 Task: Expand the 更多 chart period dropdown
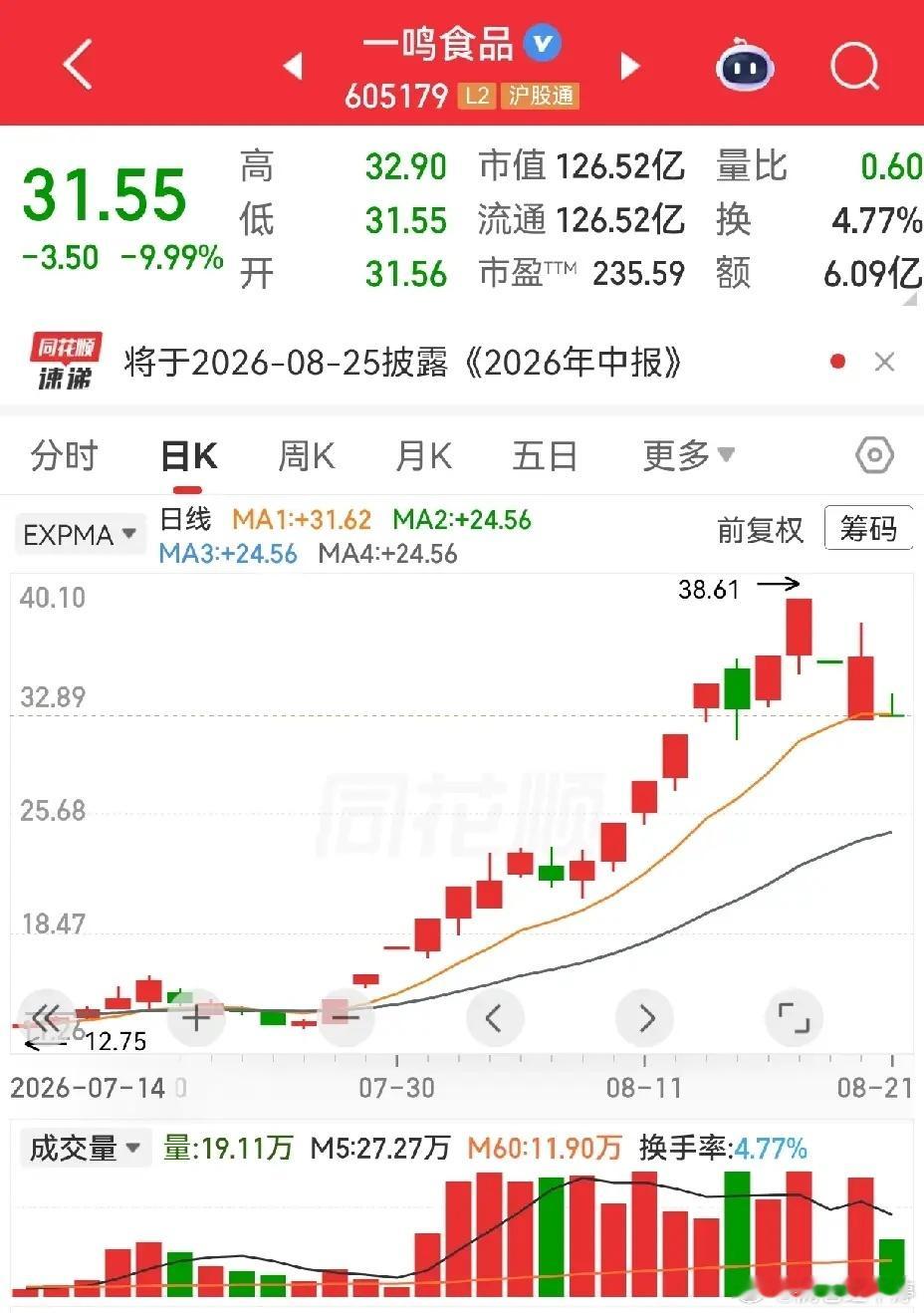688,455
